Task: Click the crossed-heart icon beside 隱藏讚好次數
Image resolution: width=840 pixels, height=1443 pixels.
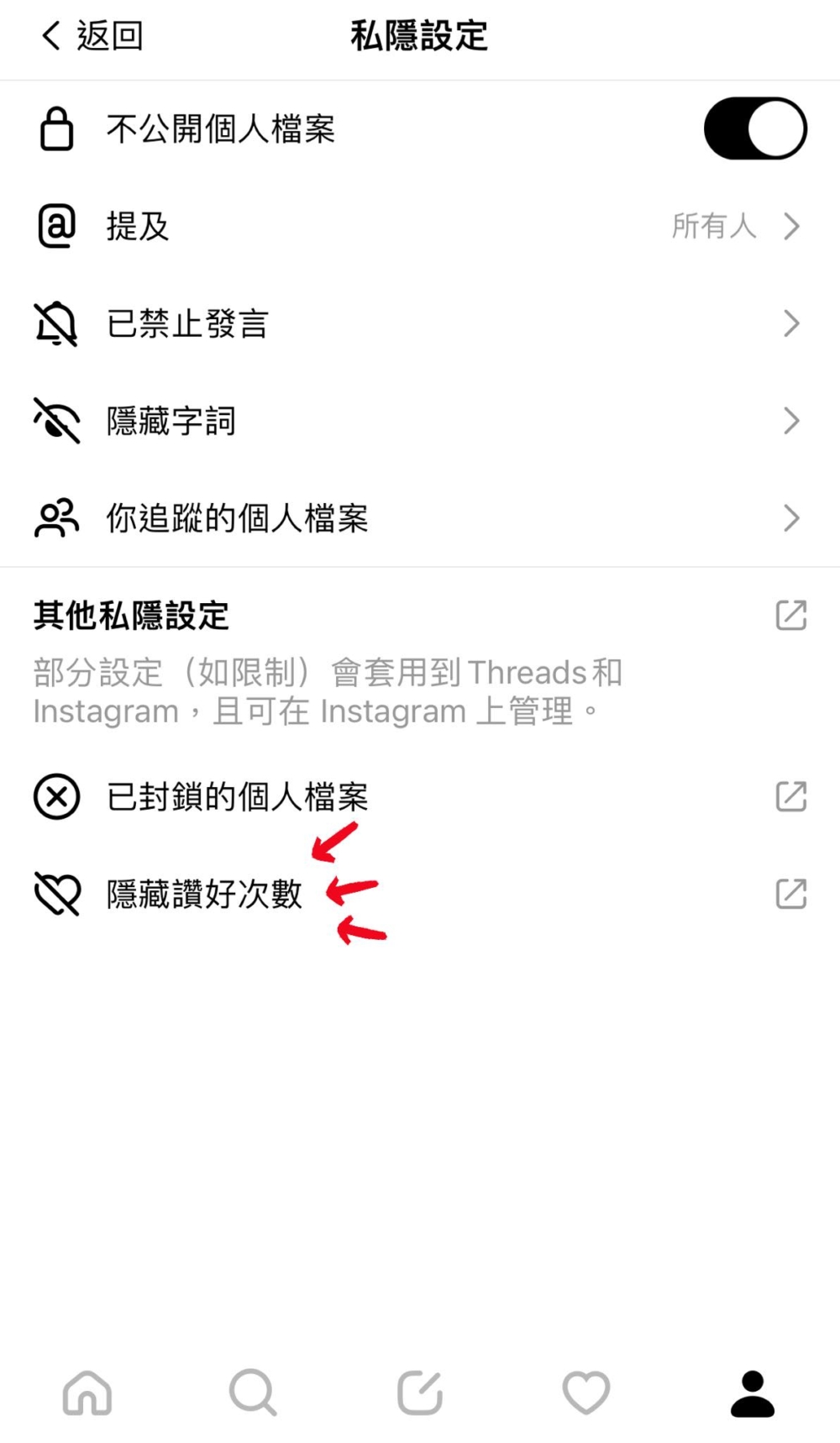Action: click(x=55, y=895)
